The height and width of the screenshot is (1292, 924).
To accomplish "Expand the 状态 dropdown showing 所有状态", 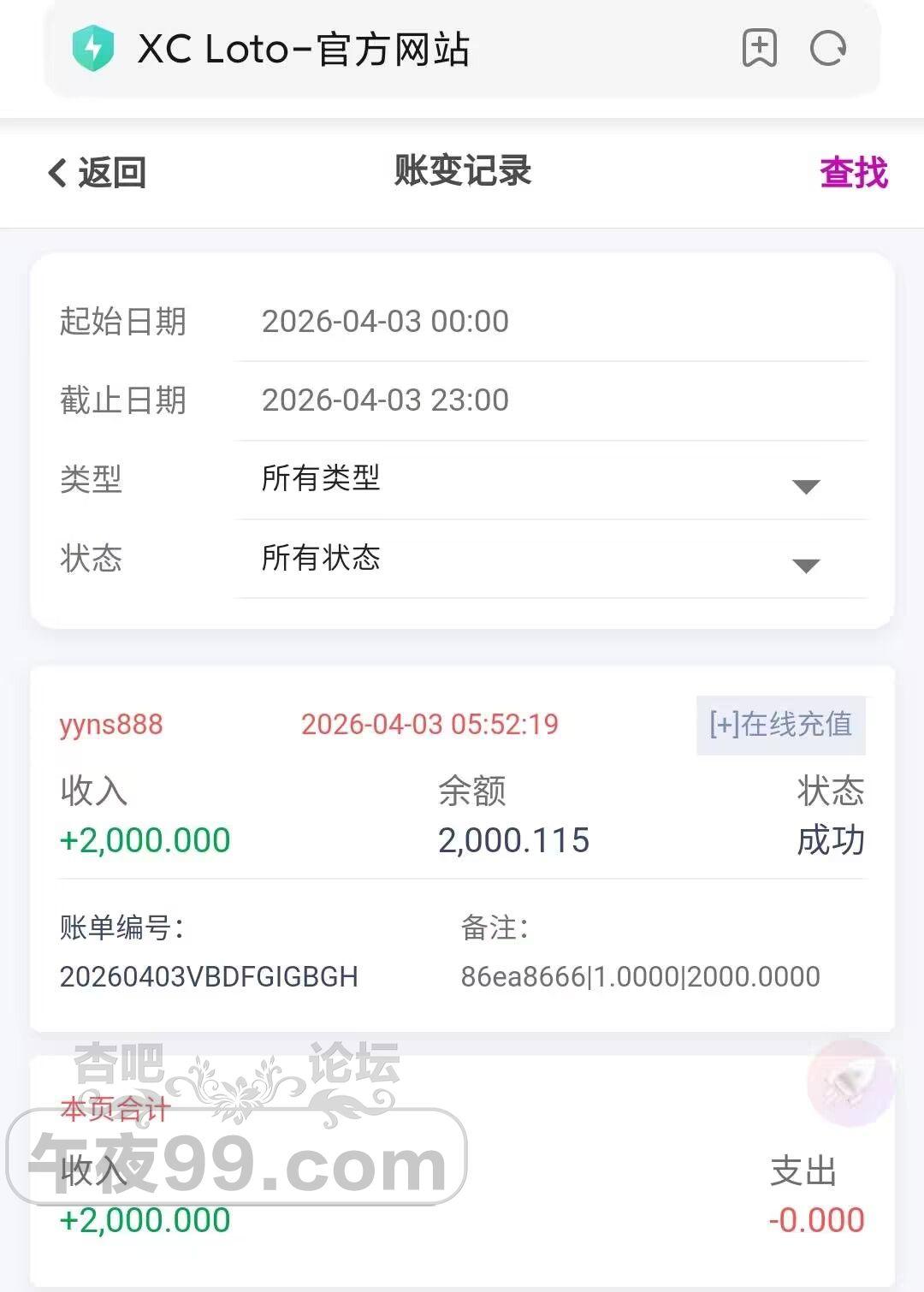I will (551, 559).
